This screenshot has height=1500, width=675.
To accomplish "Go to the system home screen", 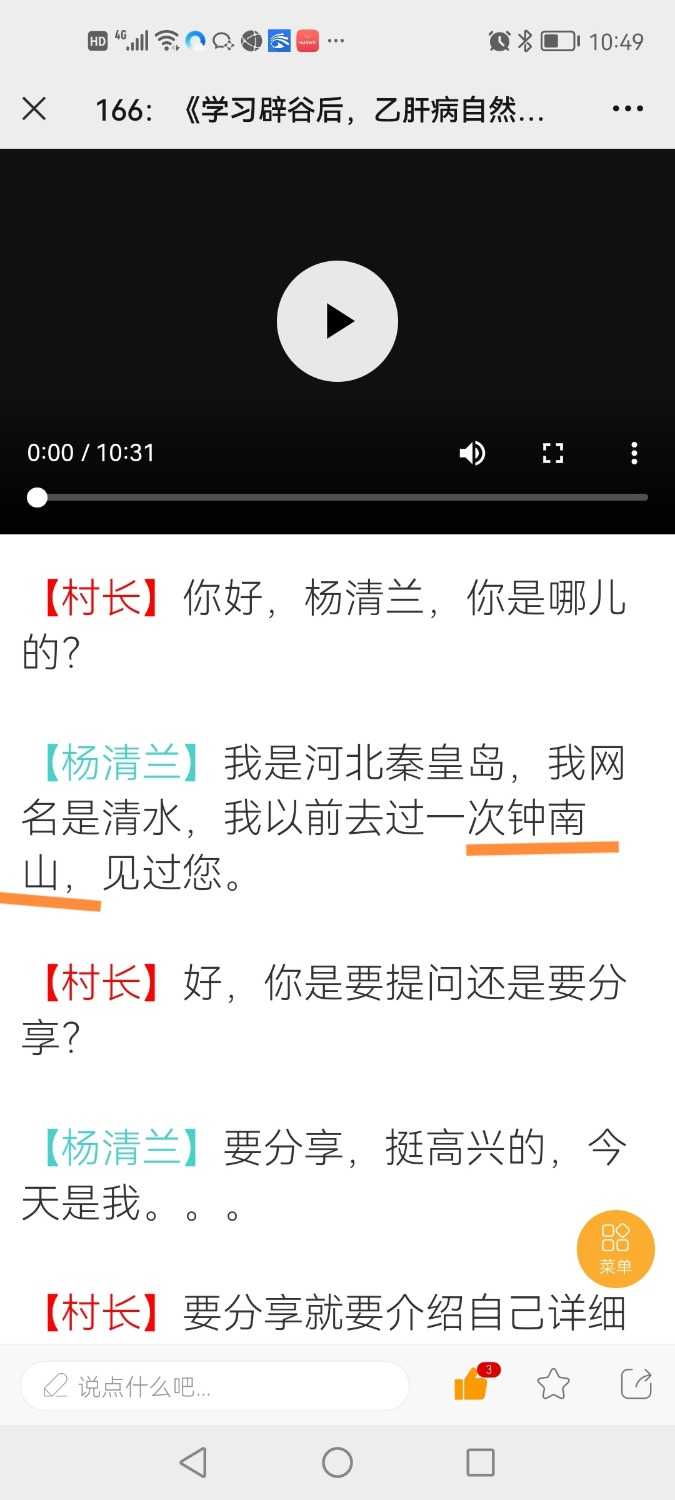I will (337, 1462).
